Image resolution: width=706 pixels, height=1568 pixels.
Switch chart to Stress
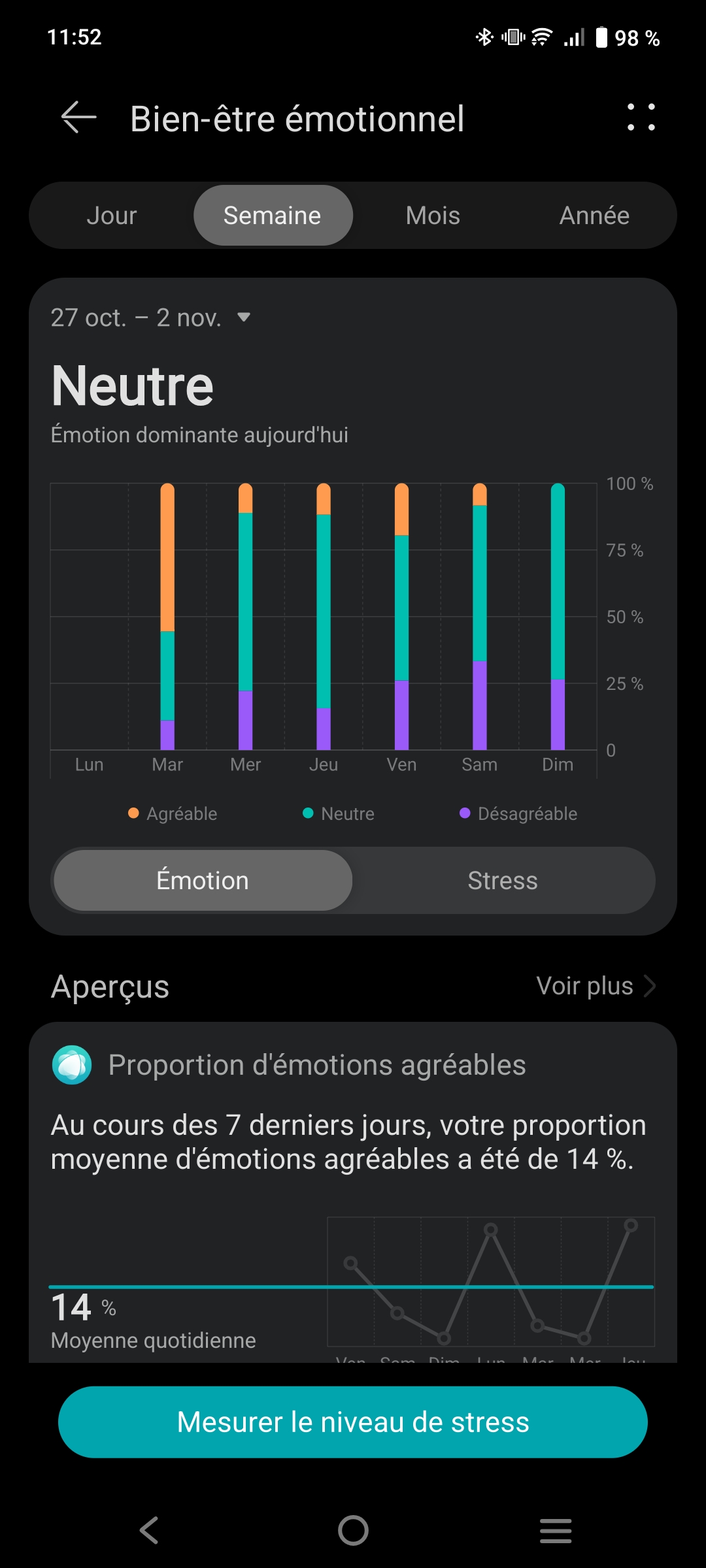coord(502,881)
